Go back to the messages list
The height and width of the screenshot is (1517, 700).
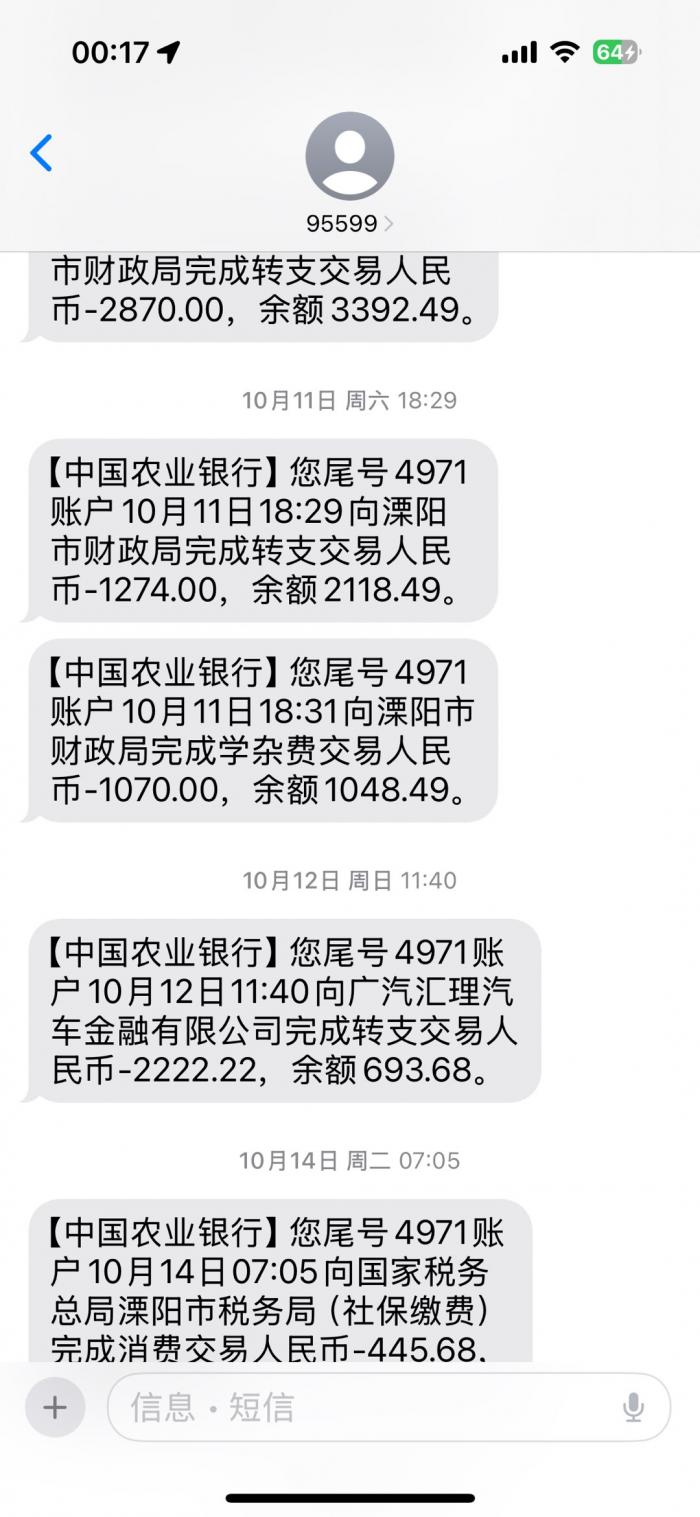[41, 153]
